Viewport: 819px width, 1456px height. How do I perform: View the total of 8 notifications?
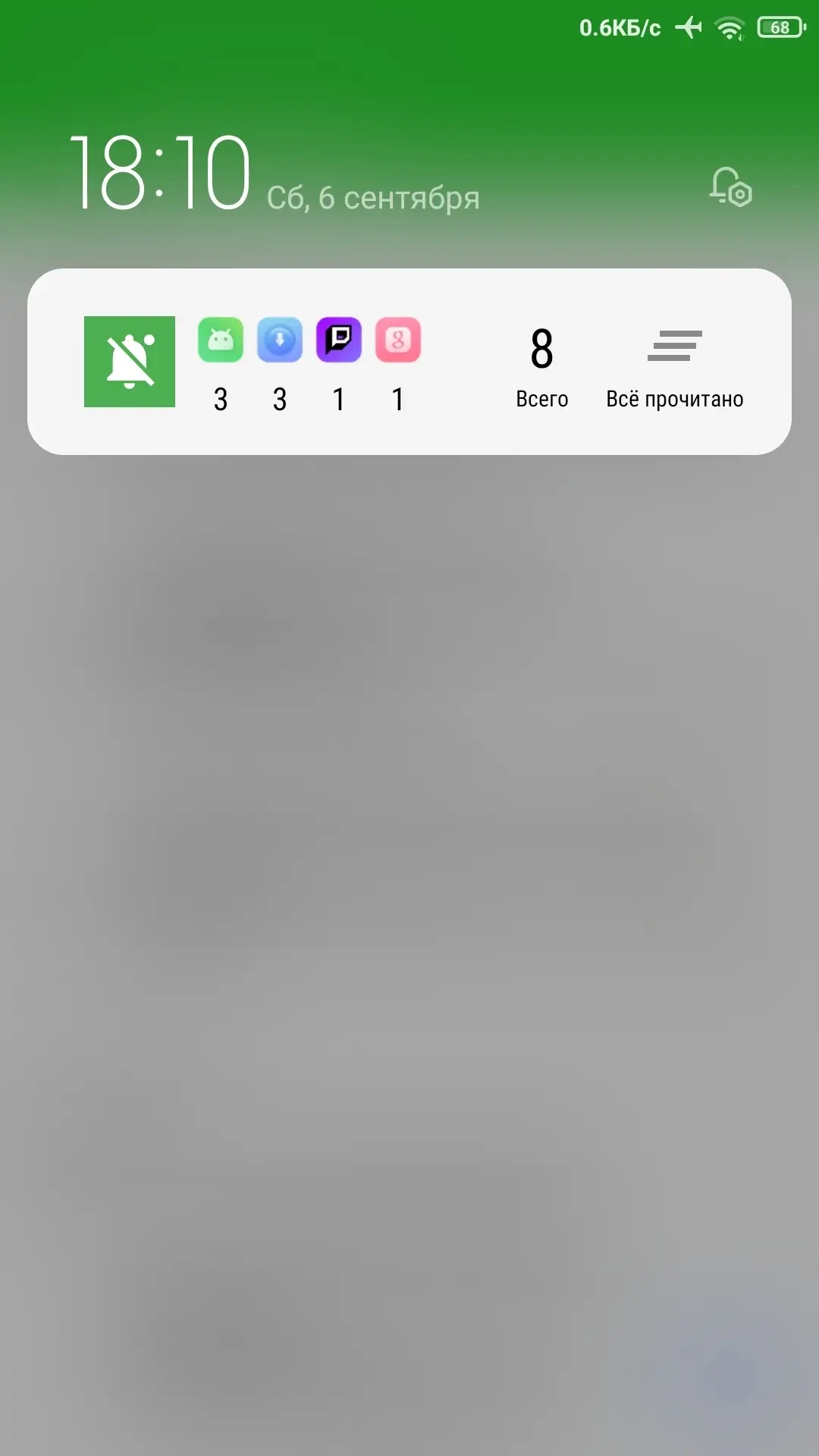pyautogui.click(x=541, y=368)
